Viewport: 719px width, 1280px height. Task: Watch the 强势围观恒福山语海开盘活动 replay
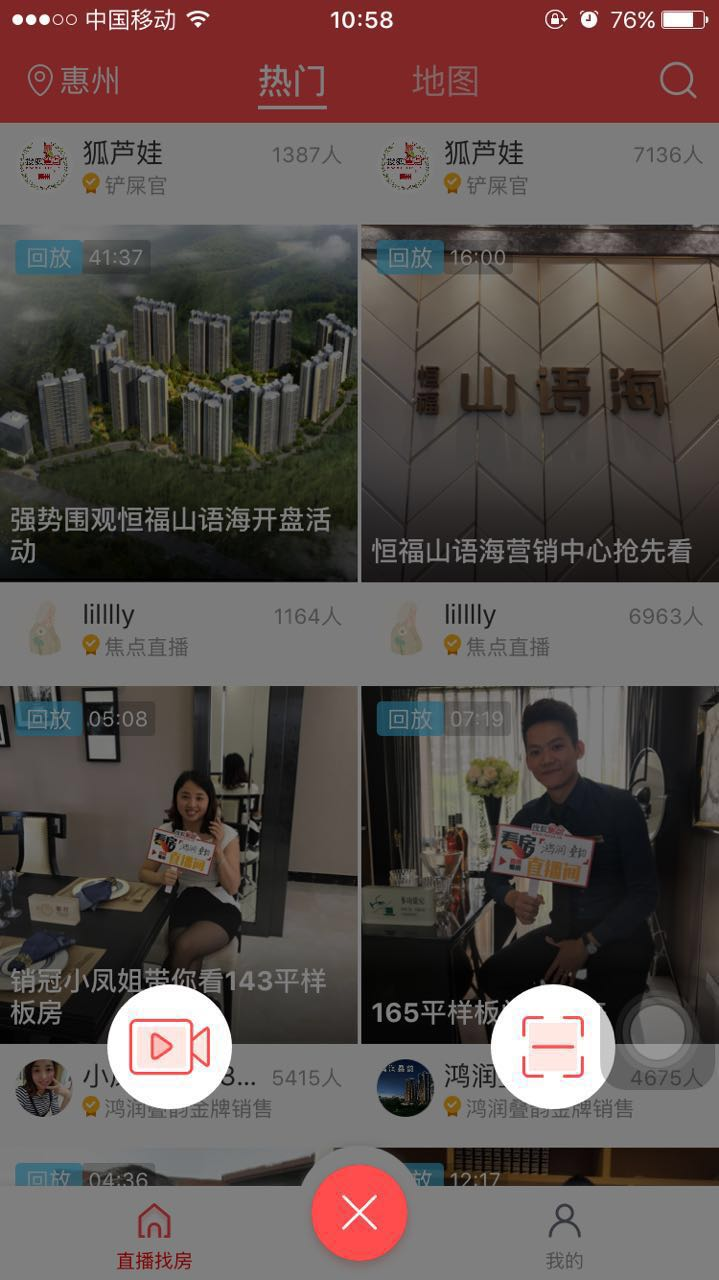pyautogui.click(x=178, y=400)
